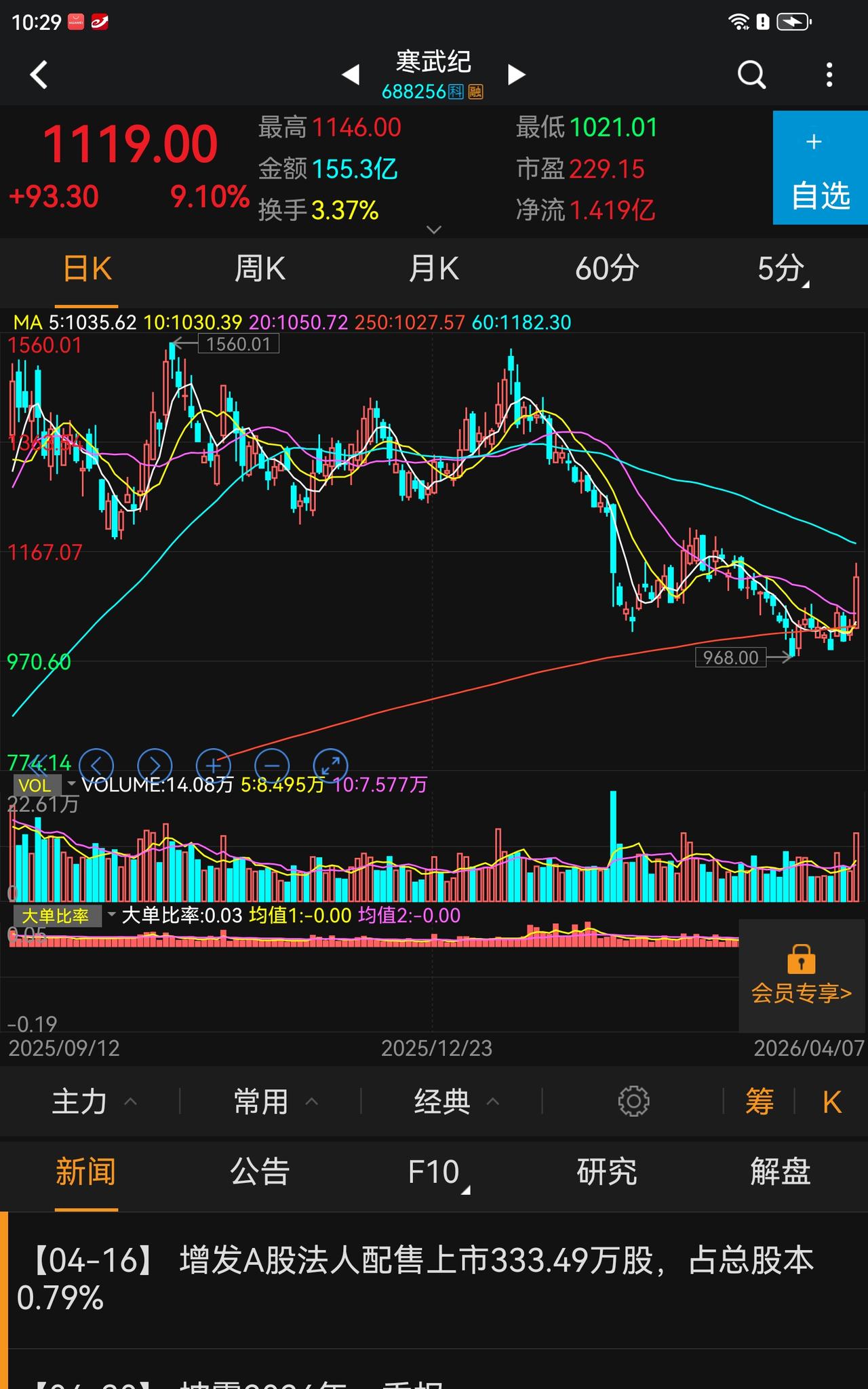Expand quote details with the down chevron
The height and width of the screenshot is (1389, 868).
[x=434, y=230]
